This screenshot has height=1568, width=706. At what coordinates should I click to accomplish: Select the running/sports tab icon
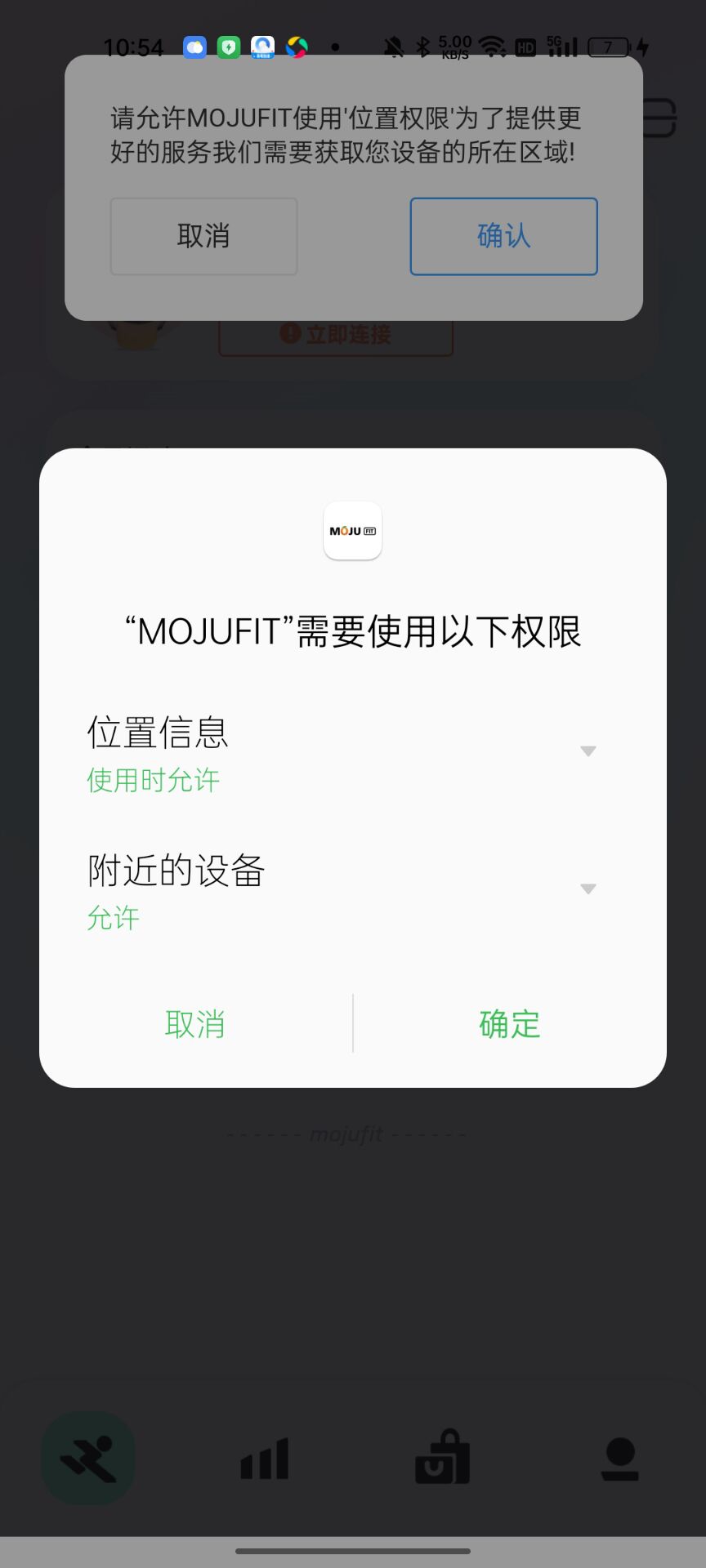tap(87, 1460)
